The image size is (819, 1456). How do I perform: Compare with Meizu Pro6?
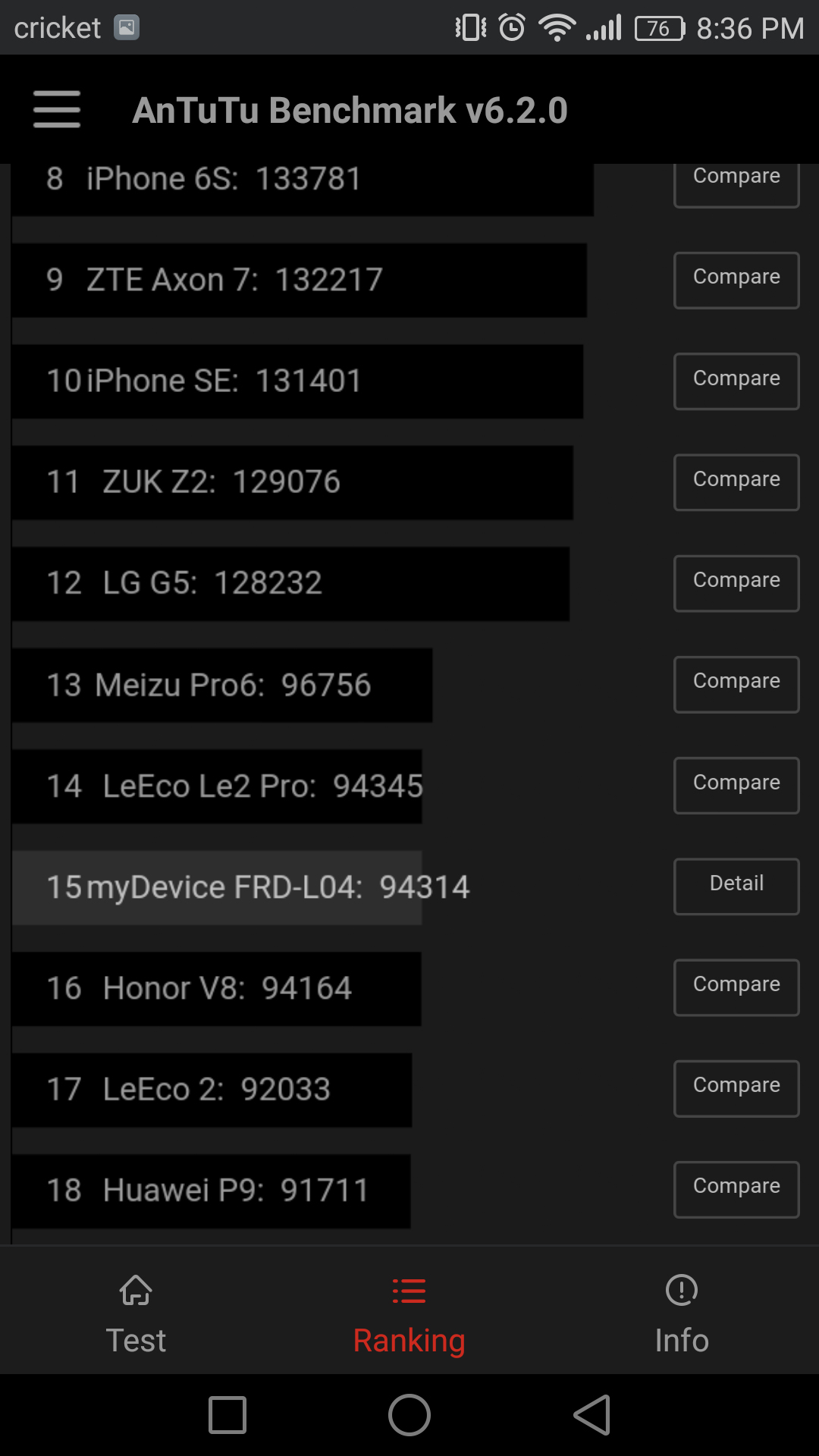[x=736, y=684]
